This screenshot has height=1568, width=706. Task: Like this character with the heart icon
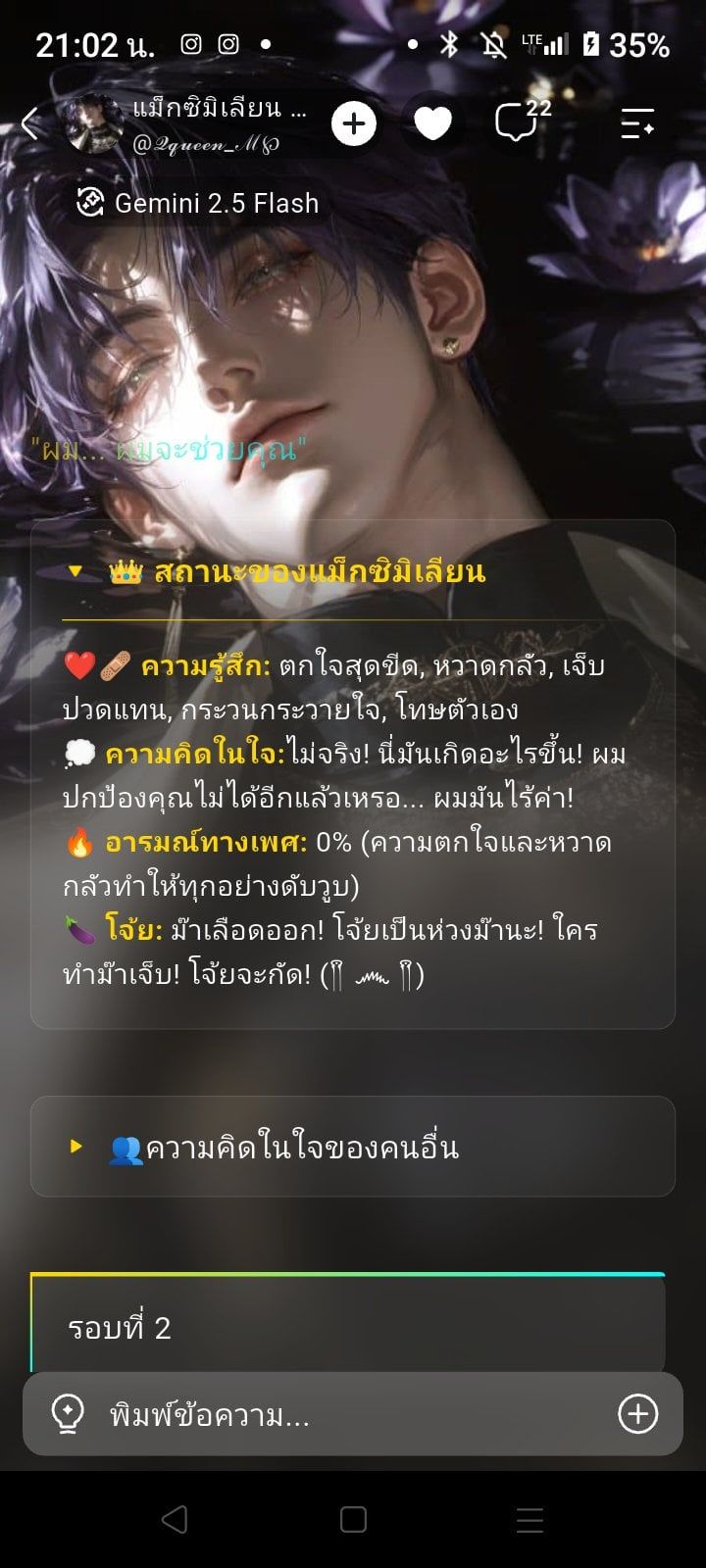(x=432, y=124)
